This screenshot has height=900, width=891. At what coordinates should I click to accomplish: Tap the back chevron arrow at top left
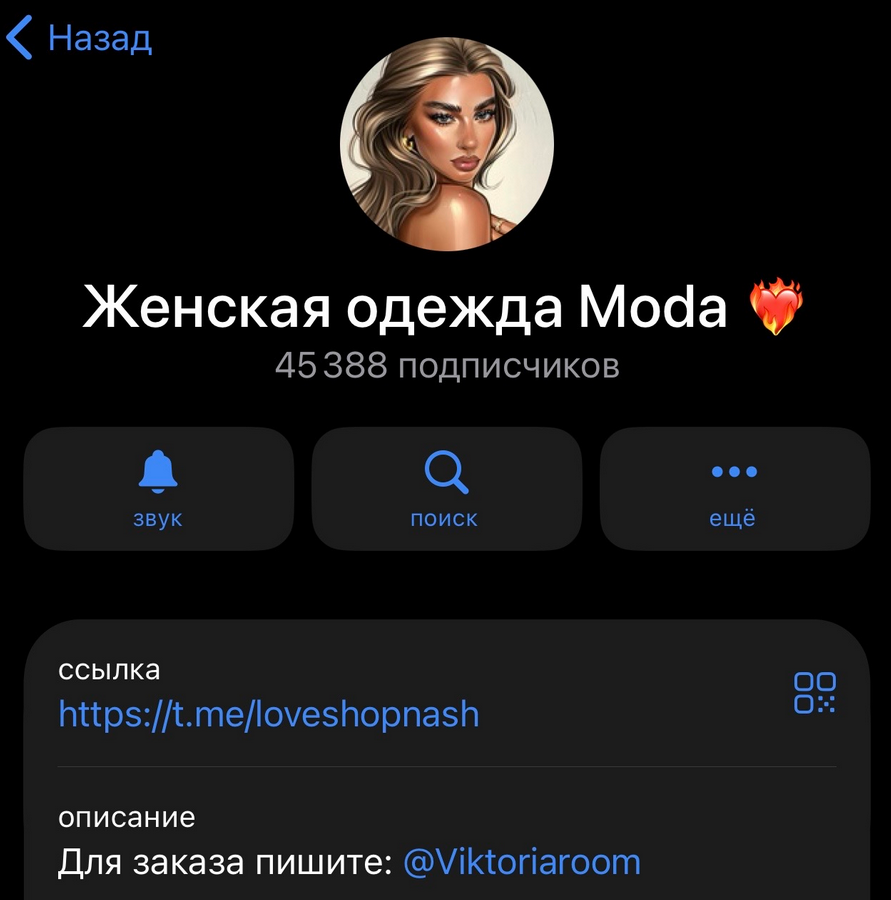(18, 38)
